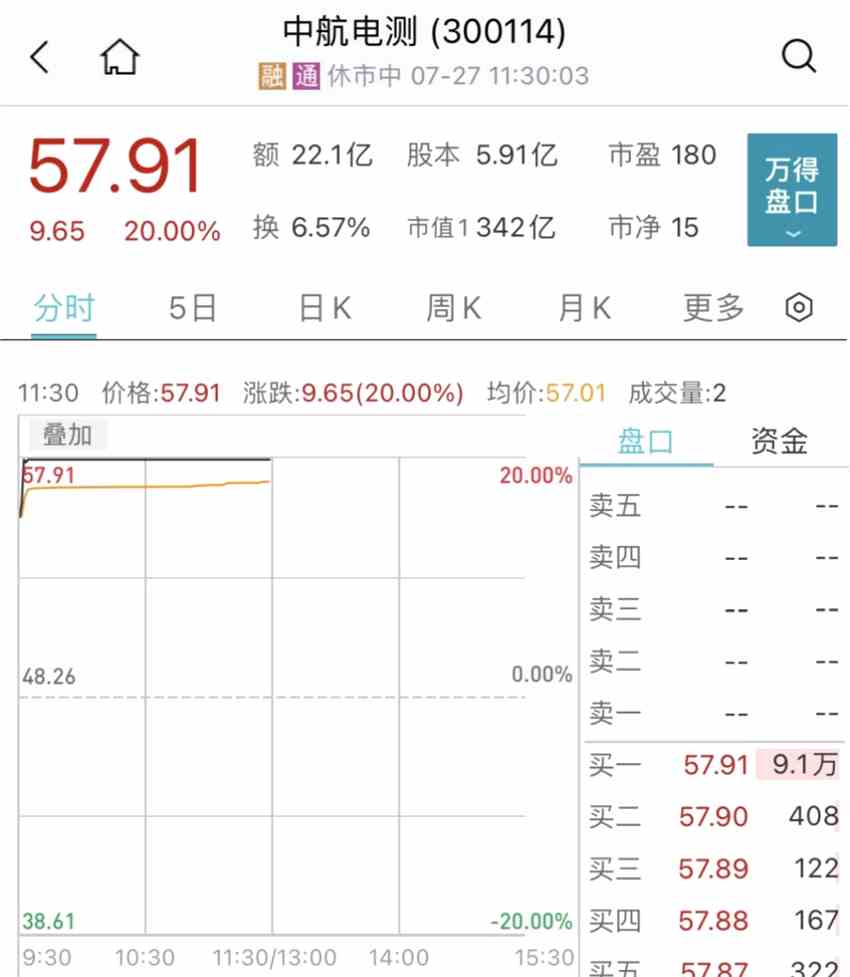Open the 更多 chart options
The height and width of the screenshot is (977, 850).
point(713,308)
